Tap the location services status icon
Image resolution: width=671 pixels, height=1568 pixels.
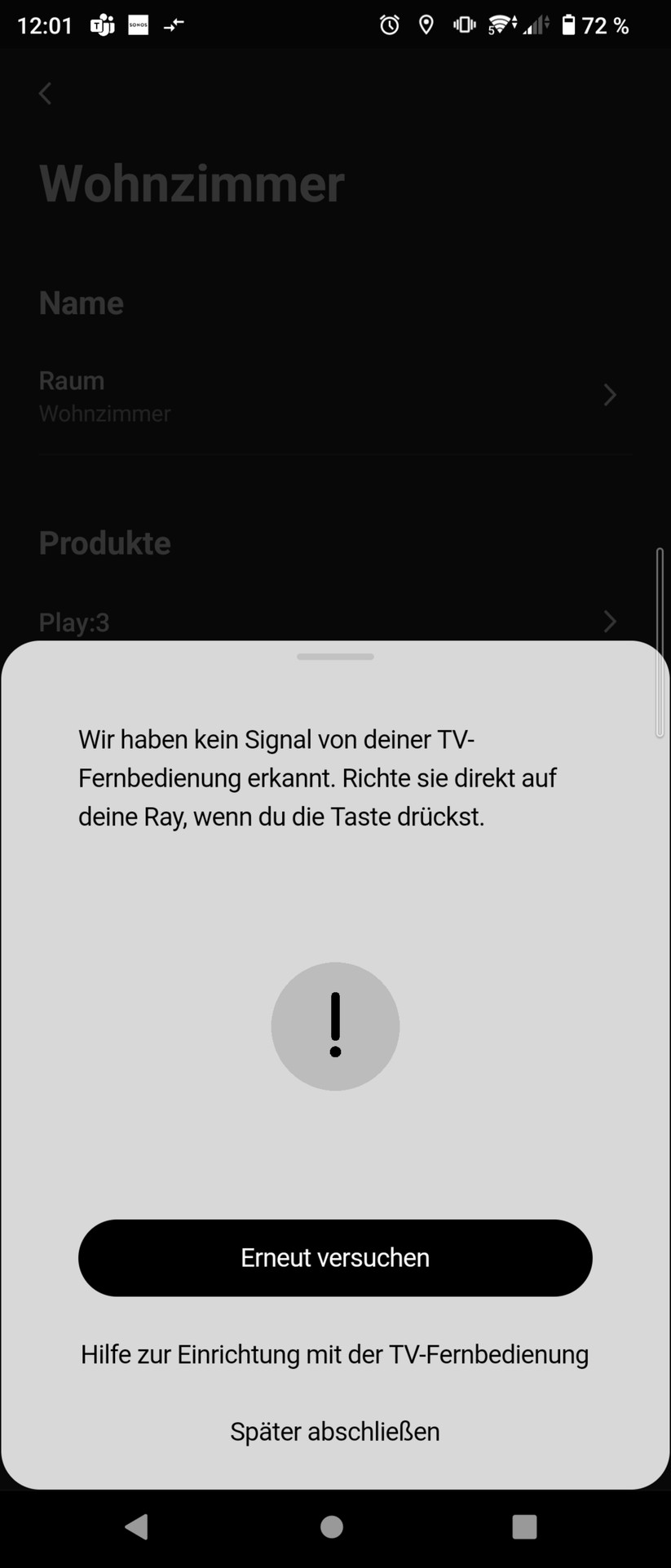tap(426, 24)
